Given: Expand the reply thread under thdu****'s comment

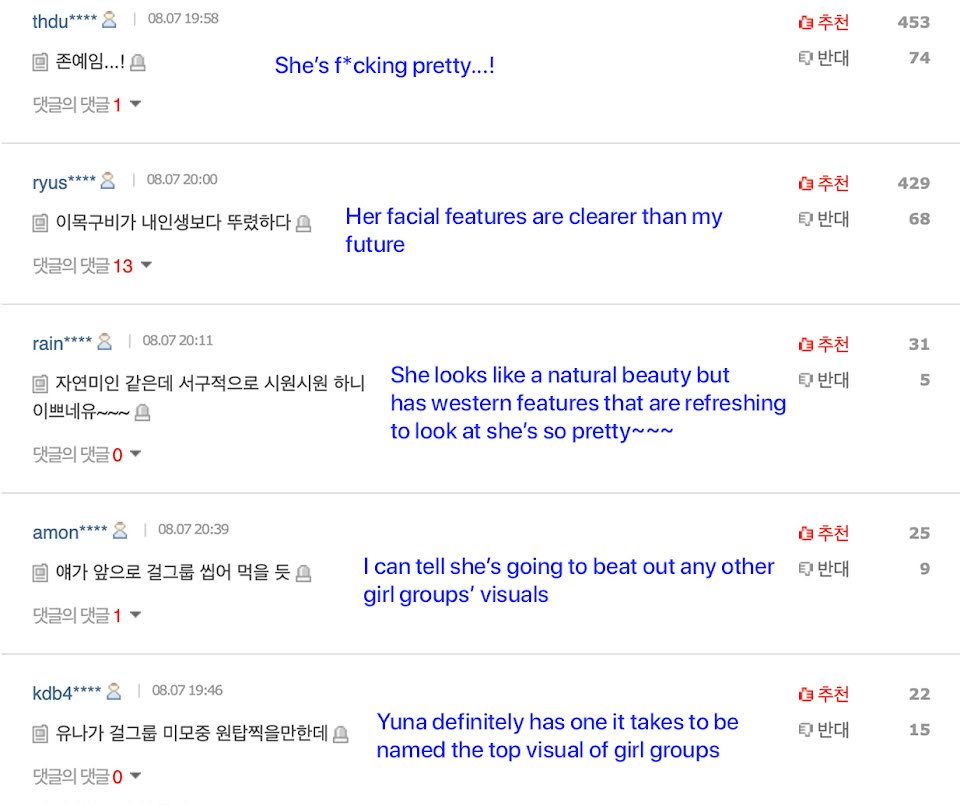Looking at the screenshot, I should point(87,105).
